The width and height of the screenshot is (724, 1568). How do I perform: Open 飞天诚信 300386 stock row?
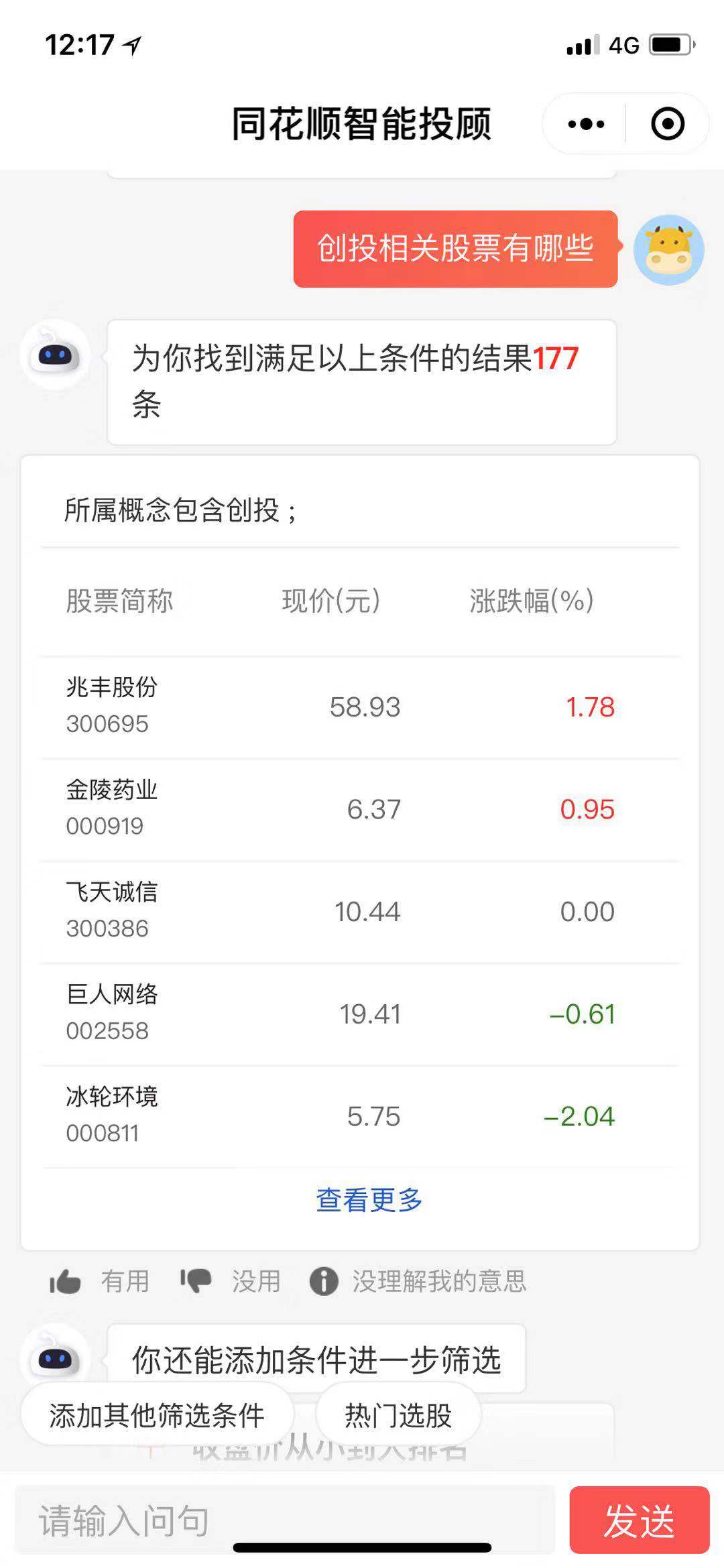pos(361,912)
